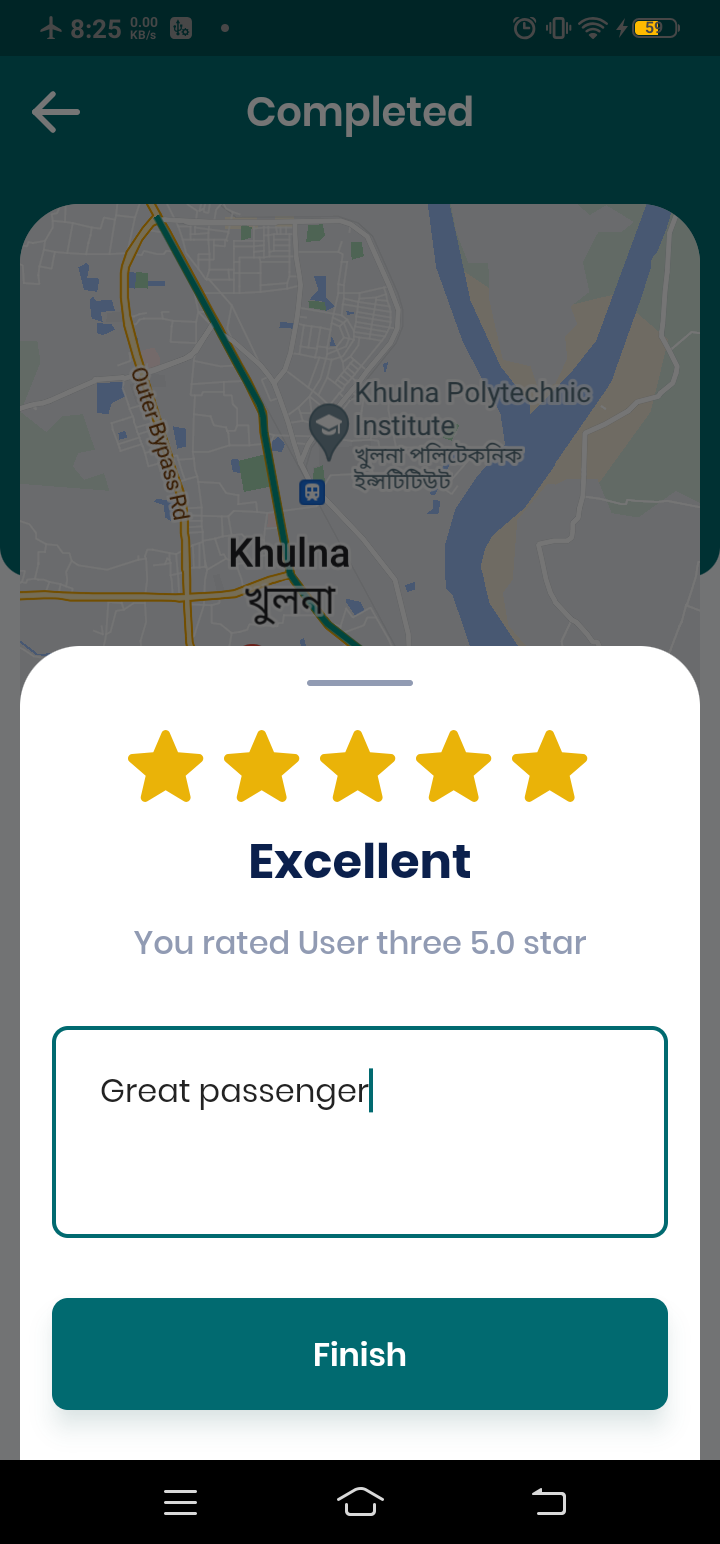This screenshot has width=720, height=1544.
Task: Open the recent apps menu
Action: pyautogui.click(x=180, y=1502)
